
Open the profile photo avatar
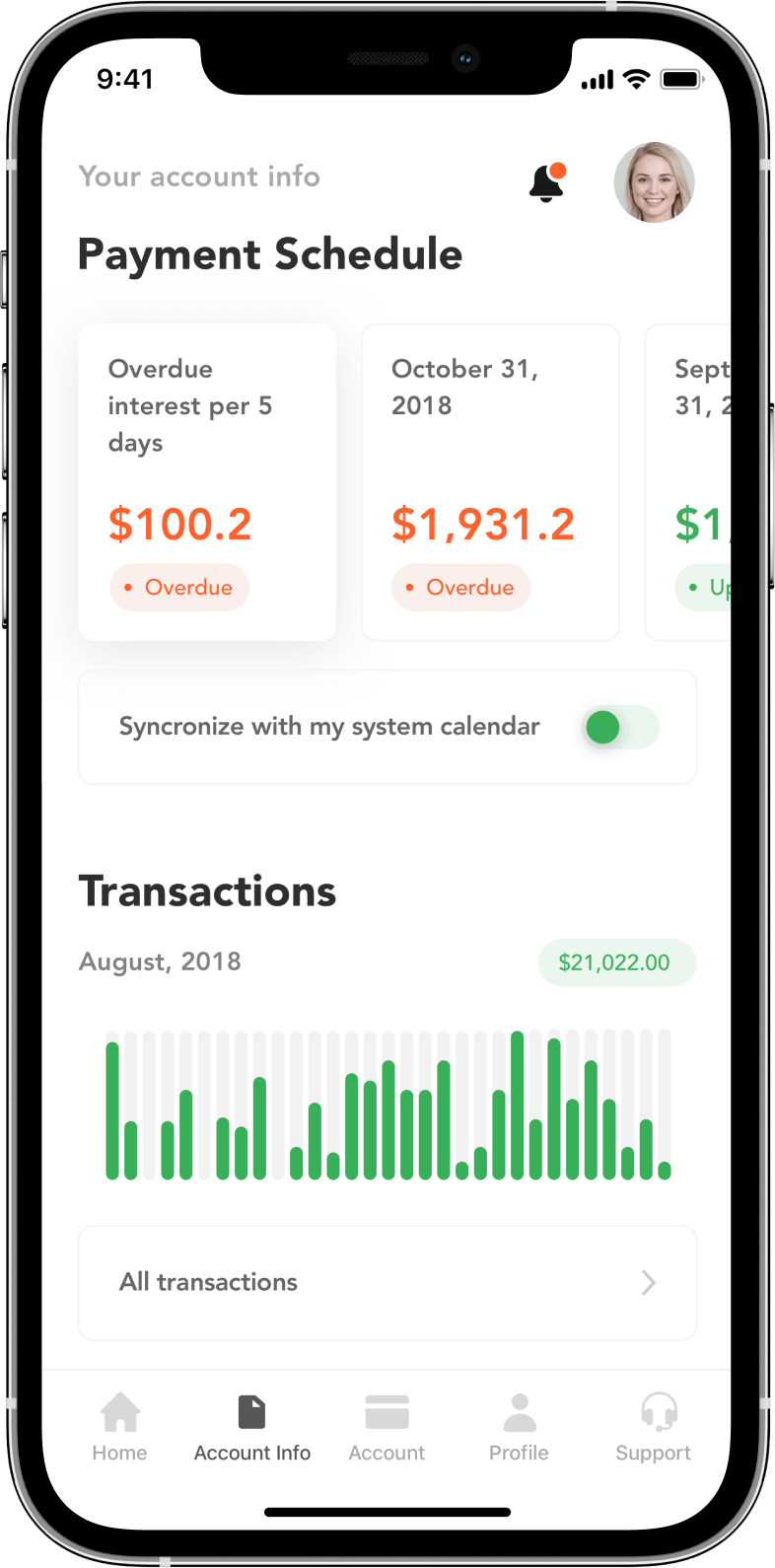point(655,182)
